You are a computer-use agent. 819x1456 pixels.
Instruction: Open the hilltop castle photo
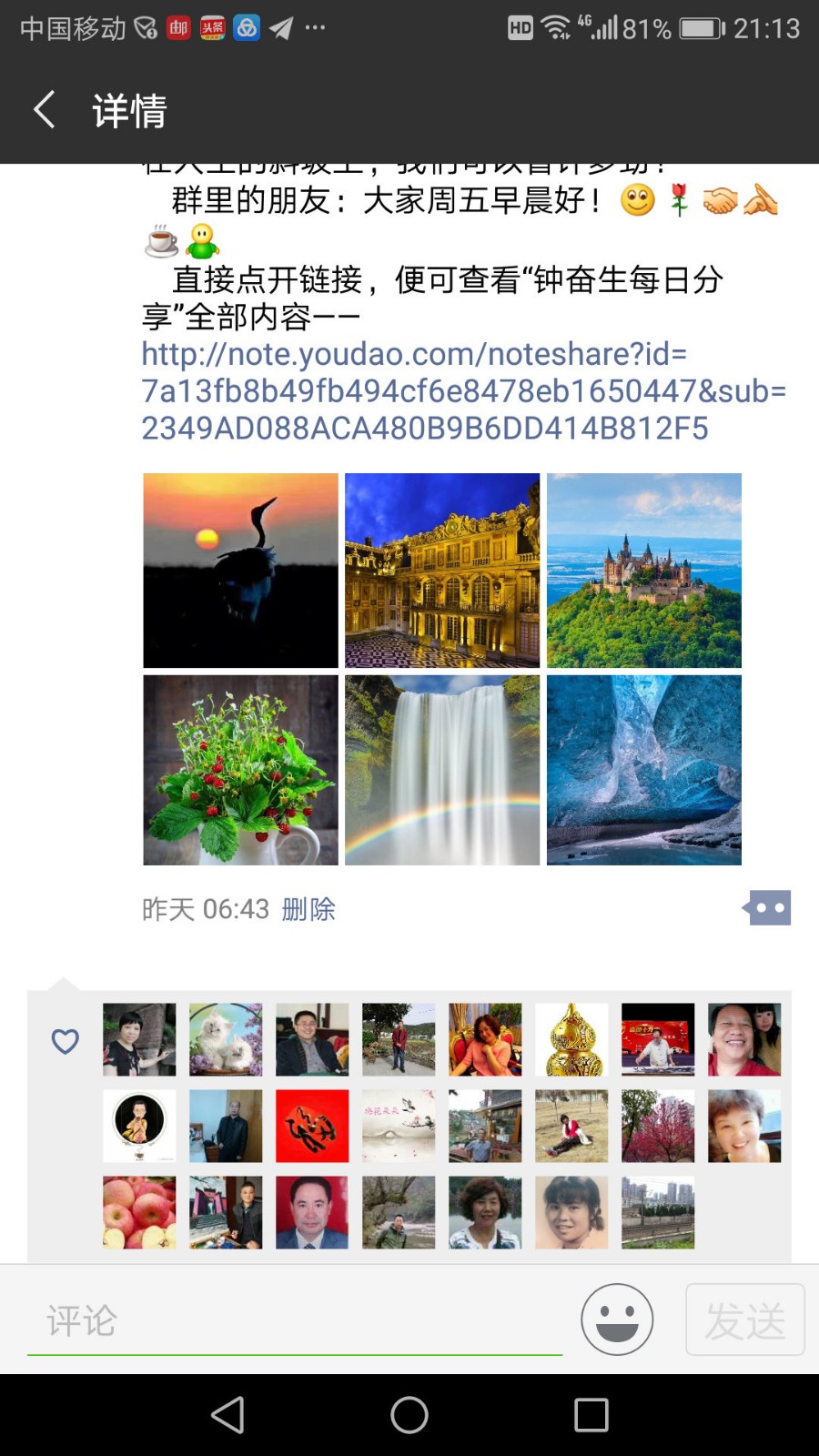[x=644, y=571]
